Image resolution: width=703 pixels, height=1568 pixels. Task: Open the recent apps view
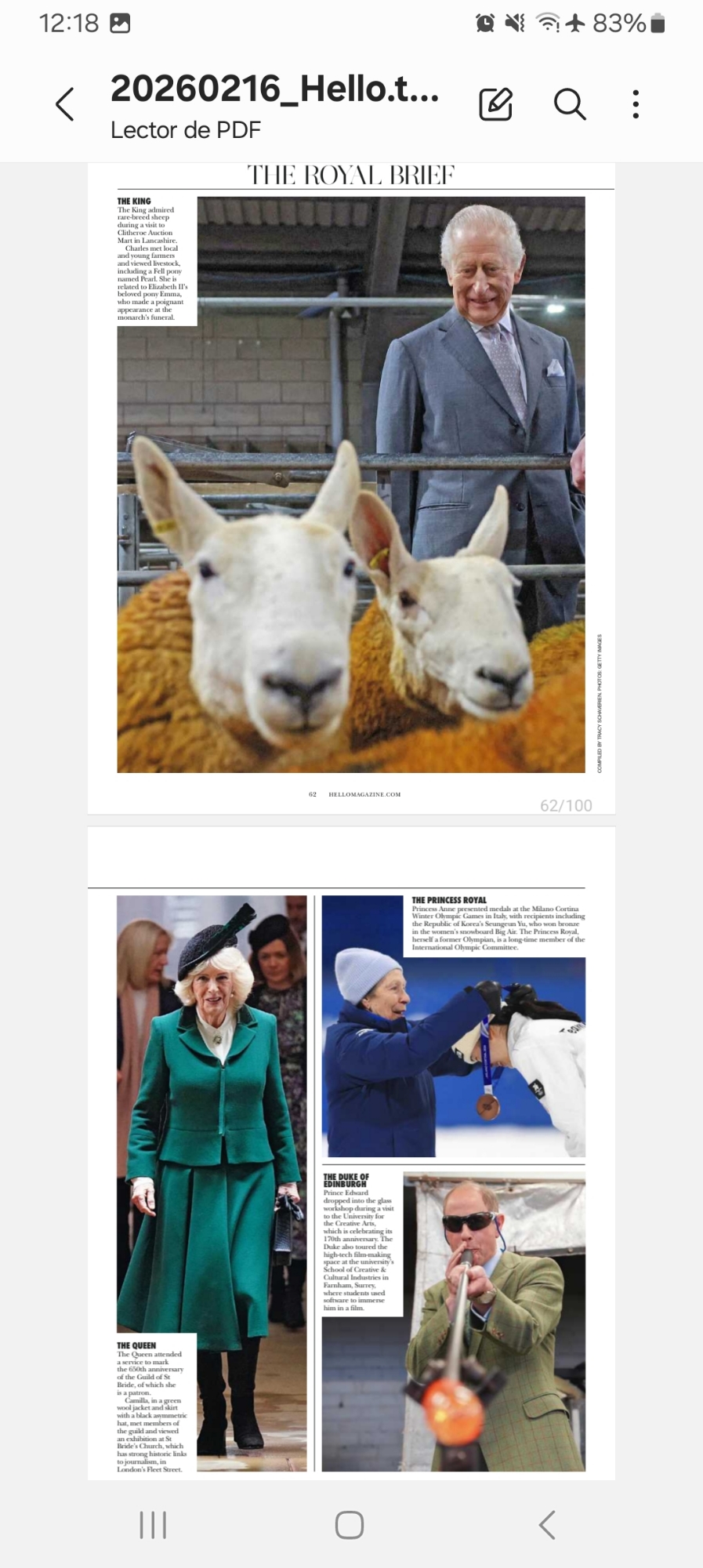click(x=153, y=1525)
